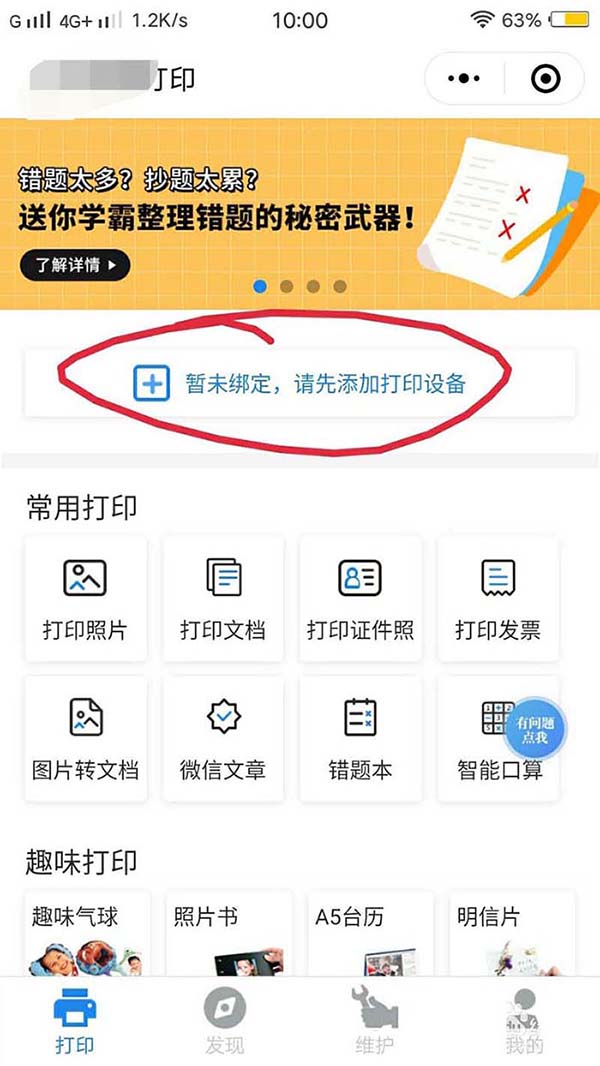The image size is (600, 1066).
Task: Open 打印文档 document printing
Action: 222,598
